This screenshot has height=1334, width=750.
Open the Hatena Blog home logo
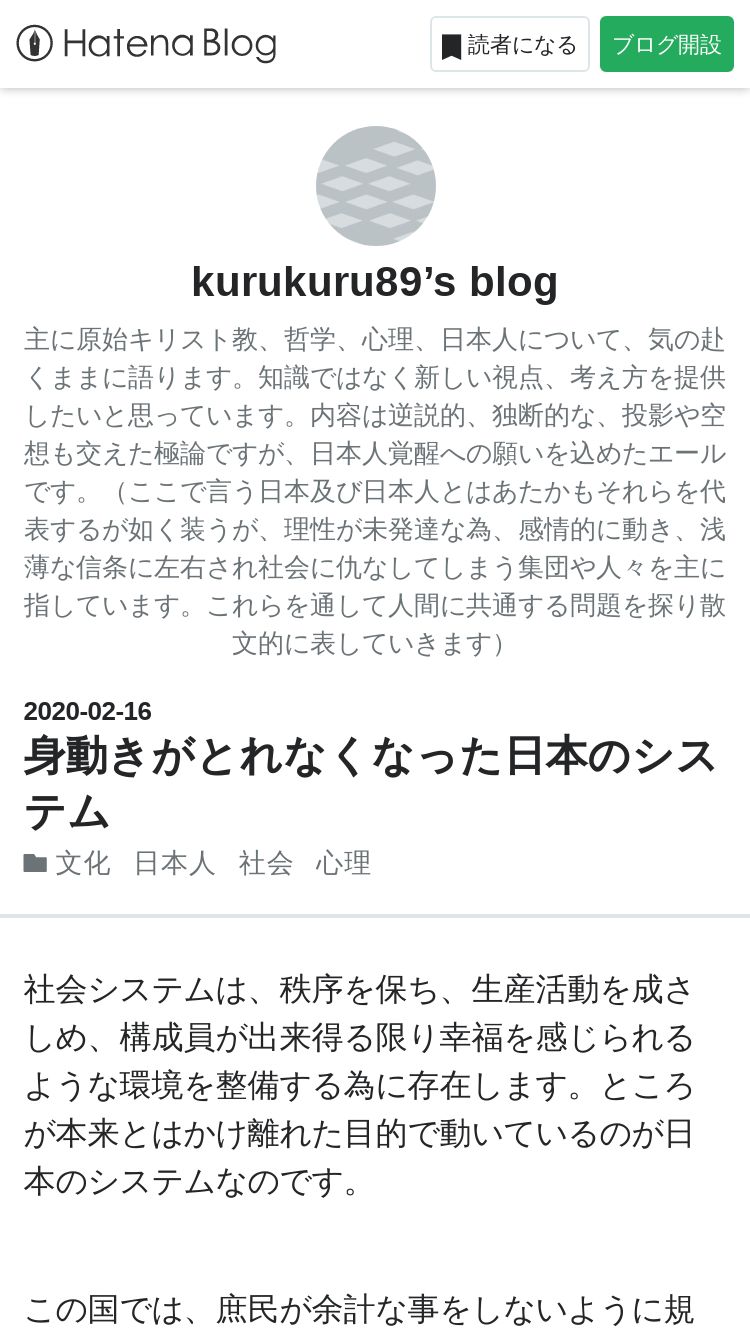tap(146, 44)
